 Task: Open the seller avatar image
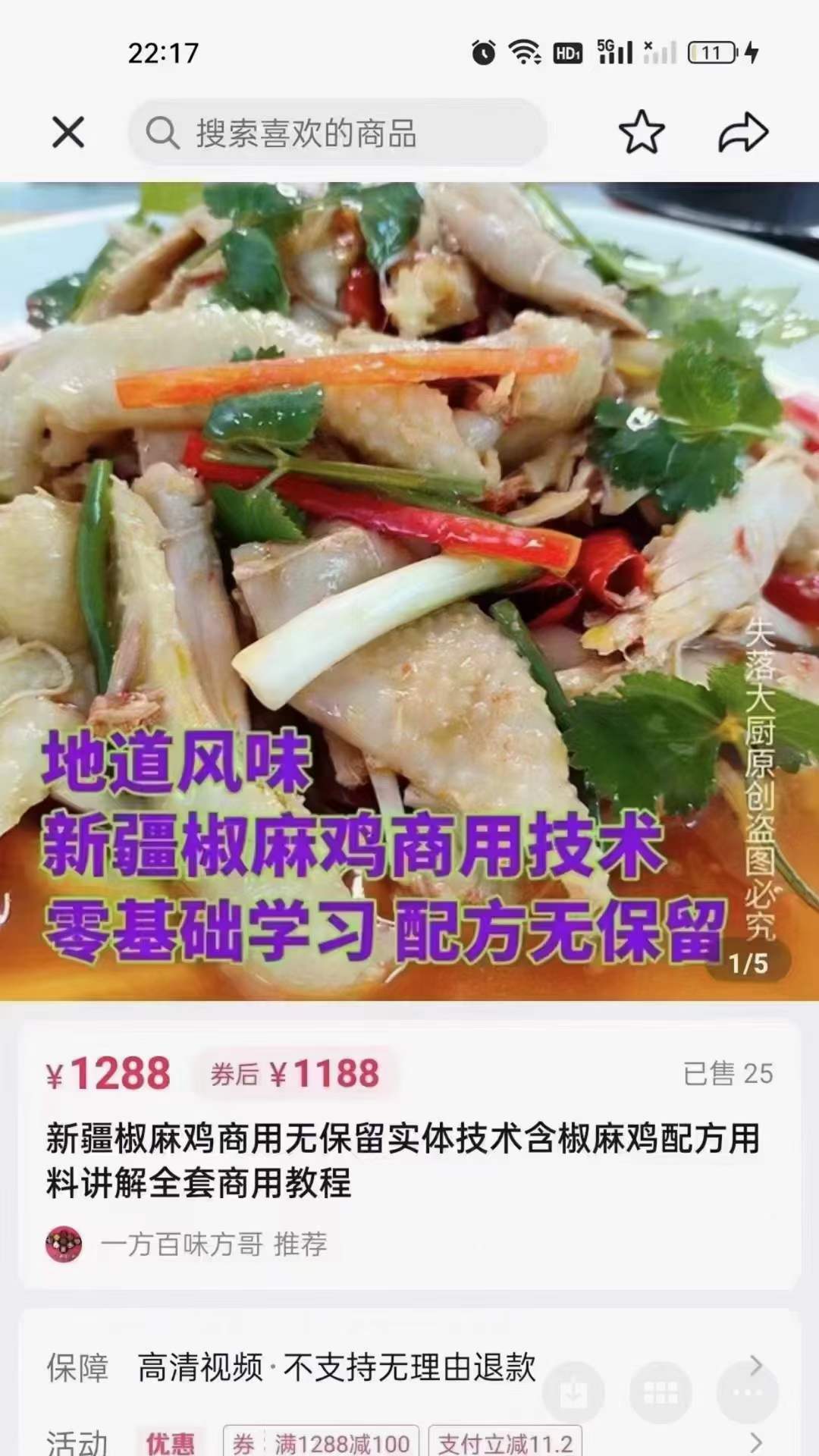pos(65,1241)
